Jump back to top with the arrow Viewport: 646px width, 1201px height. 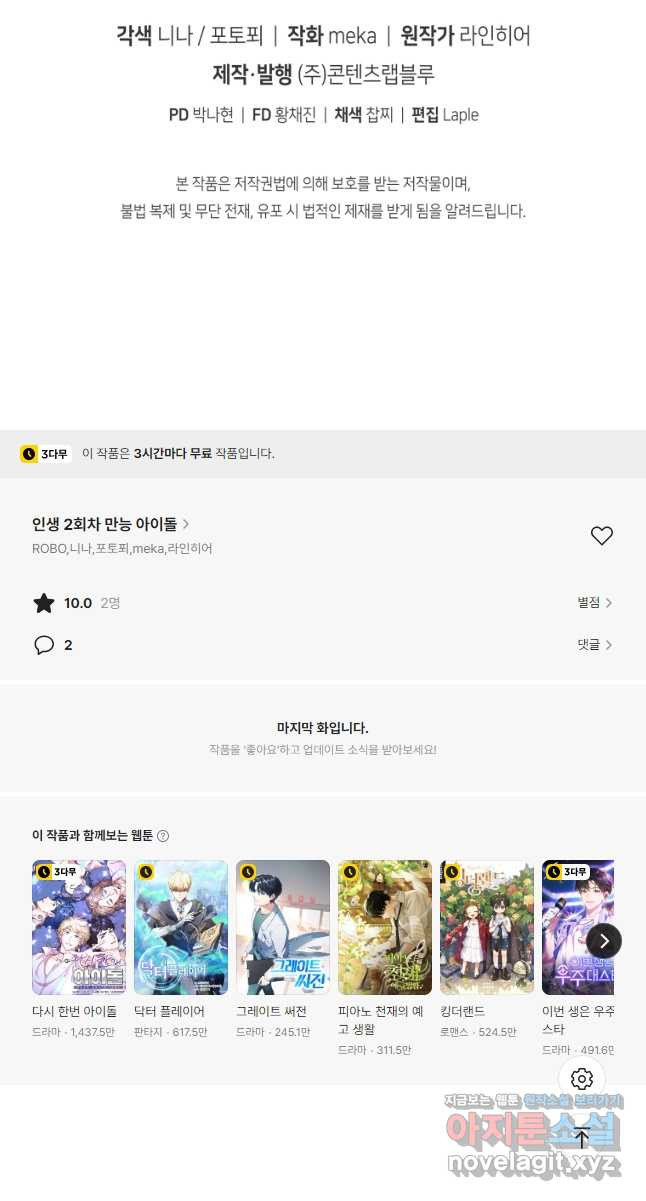pos(582,1138)
